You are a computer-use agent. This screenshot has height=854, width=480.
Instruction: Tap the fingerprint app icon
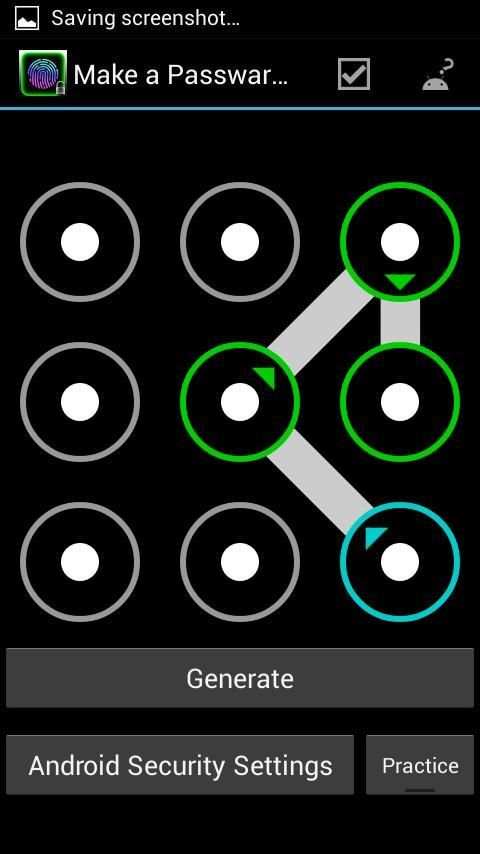[x=42, y=73]
